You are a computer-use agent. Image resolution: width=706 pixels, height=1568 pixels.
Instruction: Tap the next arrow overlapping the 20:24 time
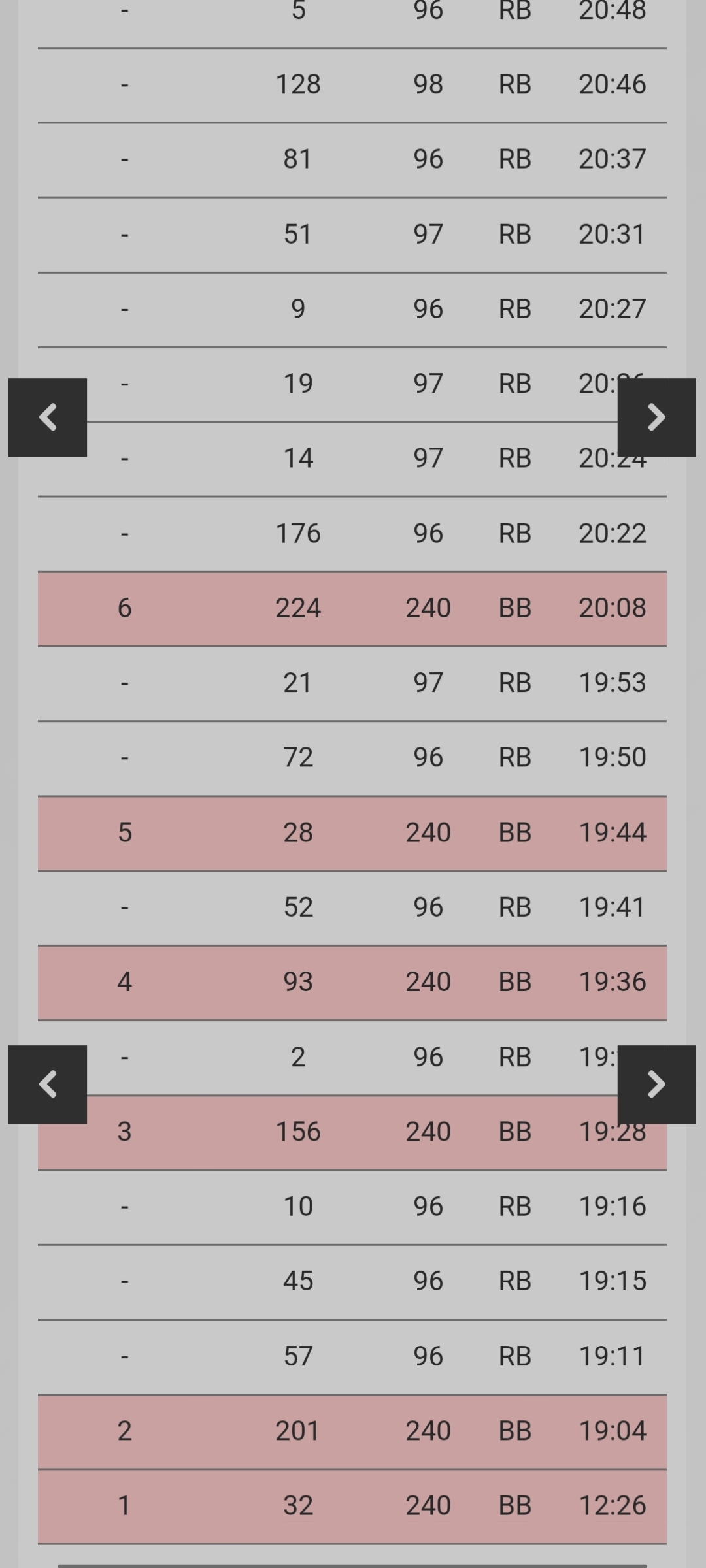pos(657,417)
